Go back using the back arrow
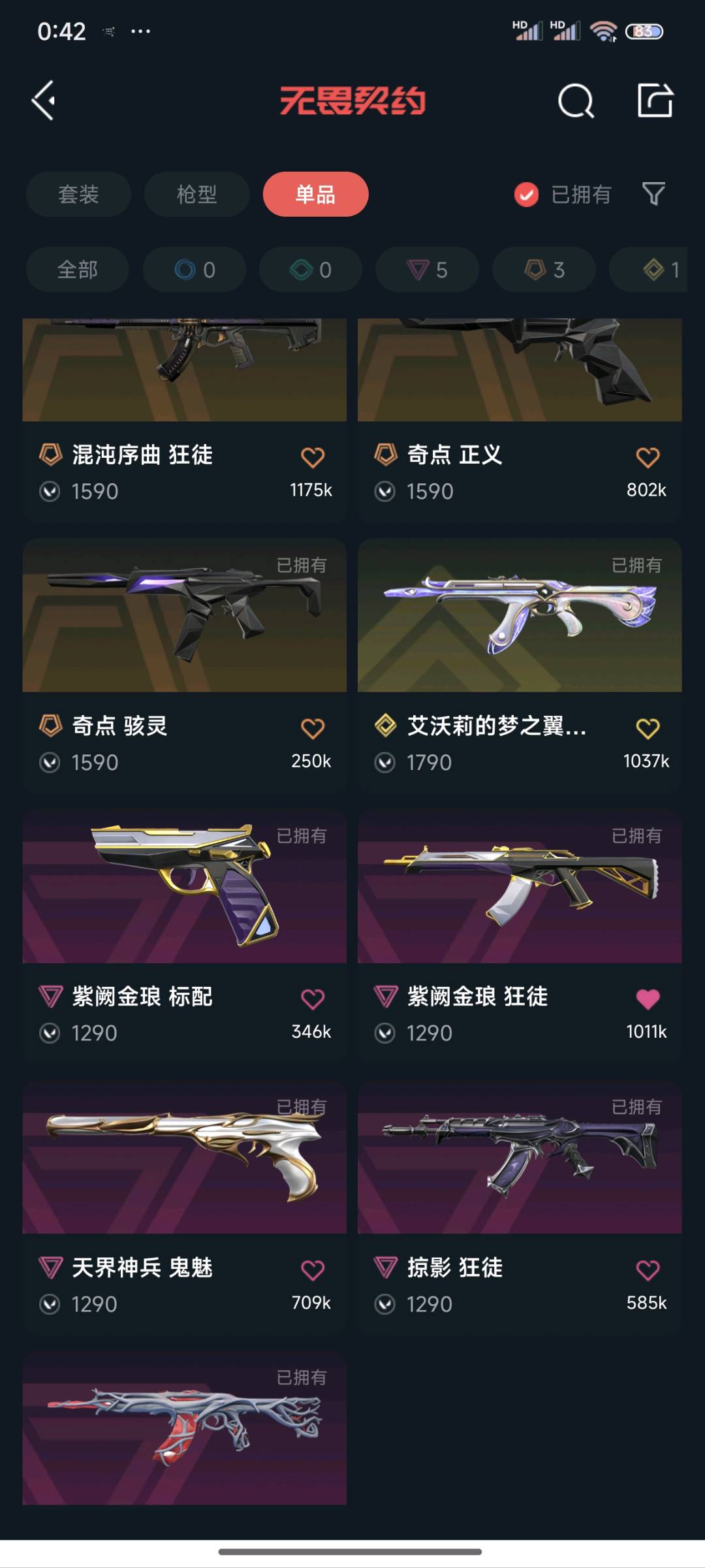This screenshot has width=705, height=1568. coord(44,101)
